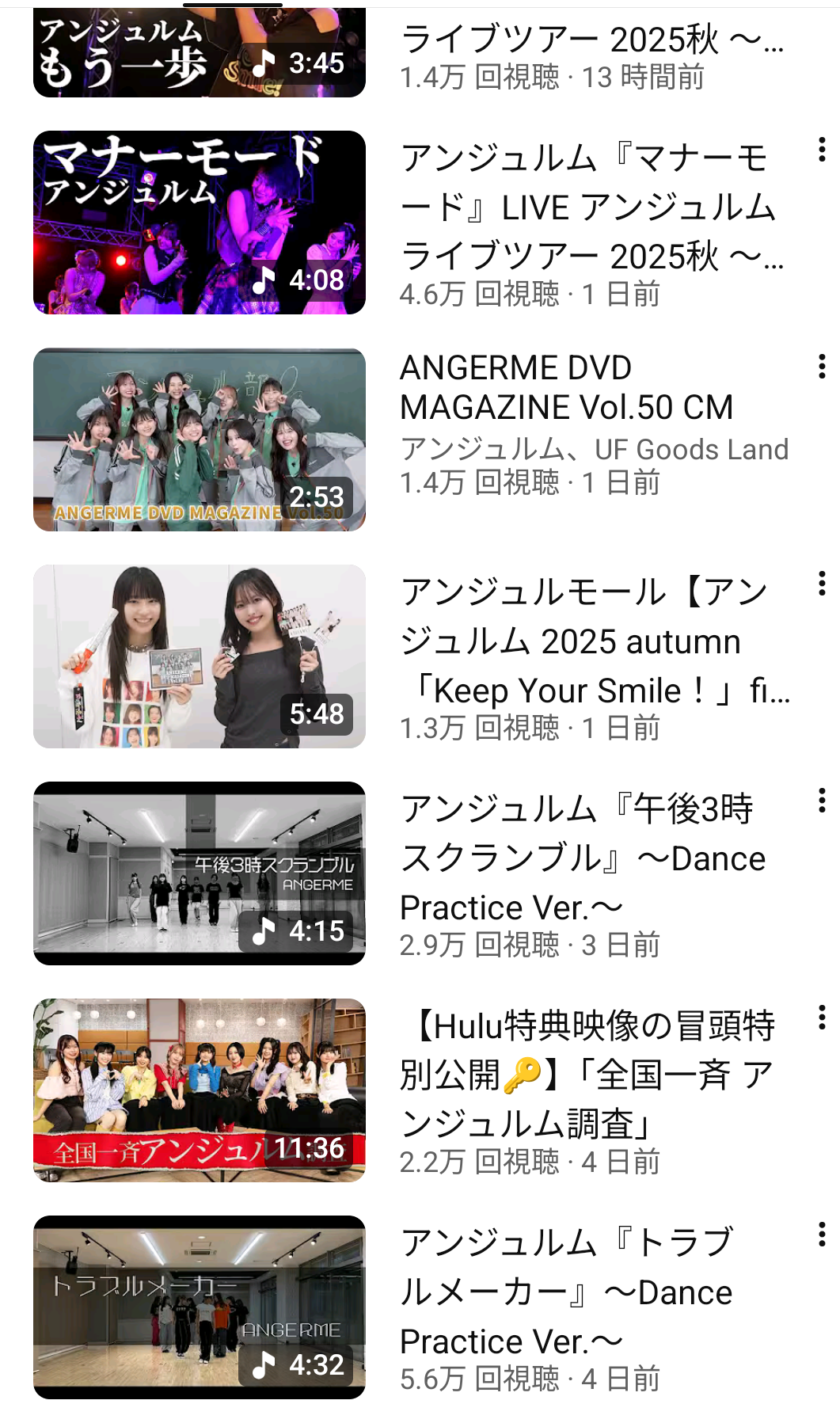Play トラブルメーカー Dance Practice thumbnail
Screen dimensions: 840x1404
click(x=199, y=1307)
